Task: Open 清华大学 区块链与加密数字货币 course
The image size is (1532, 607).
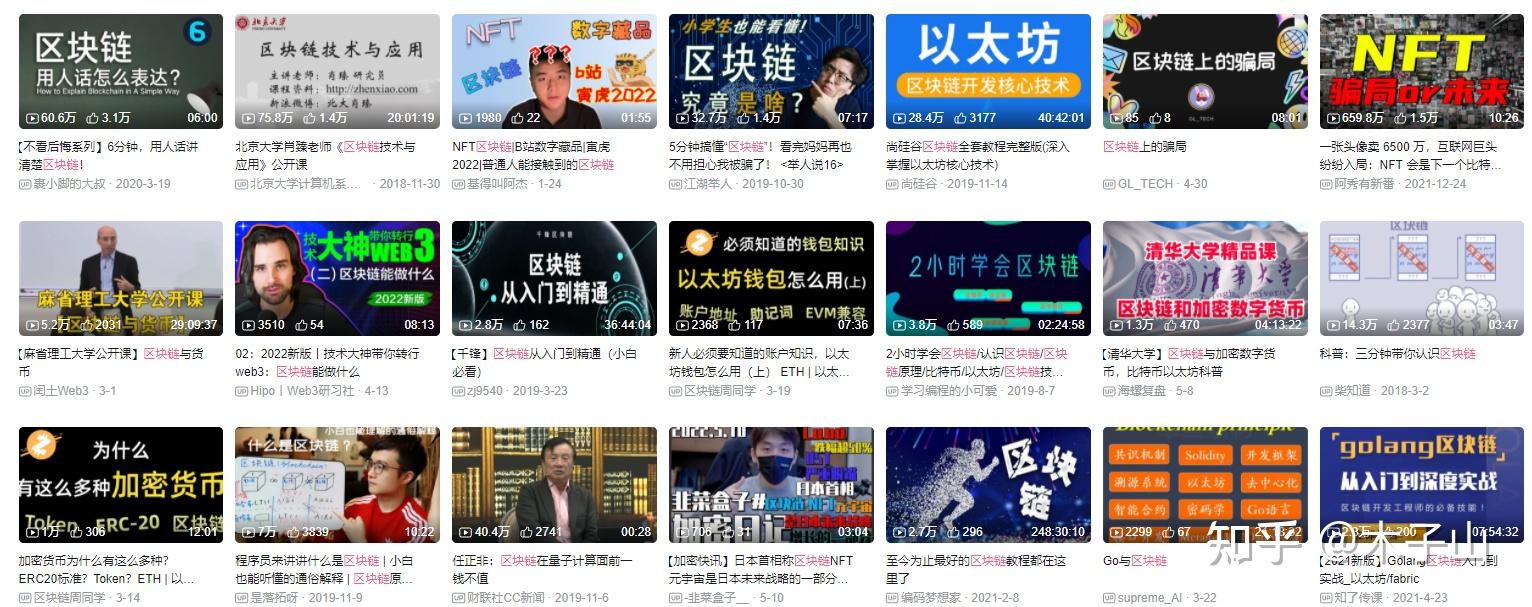Action: 1205,277
